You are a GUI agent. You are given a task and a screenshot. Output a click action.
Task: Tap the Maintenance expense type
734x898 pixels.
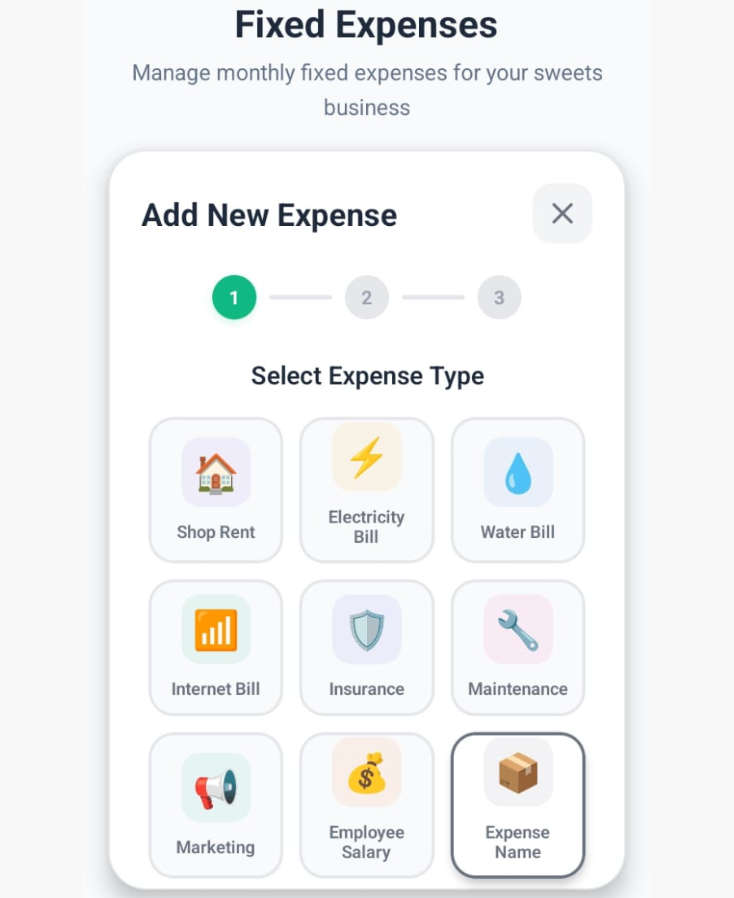pyautogui.click(x=517, y=647)
